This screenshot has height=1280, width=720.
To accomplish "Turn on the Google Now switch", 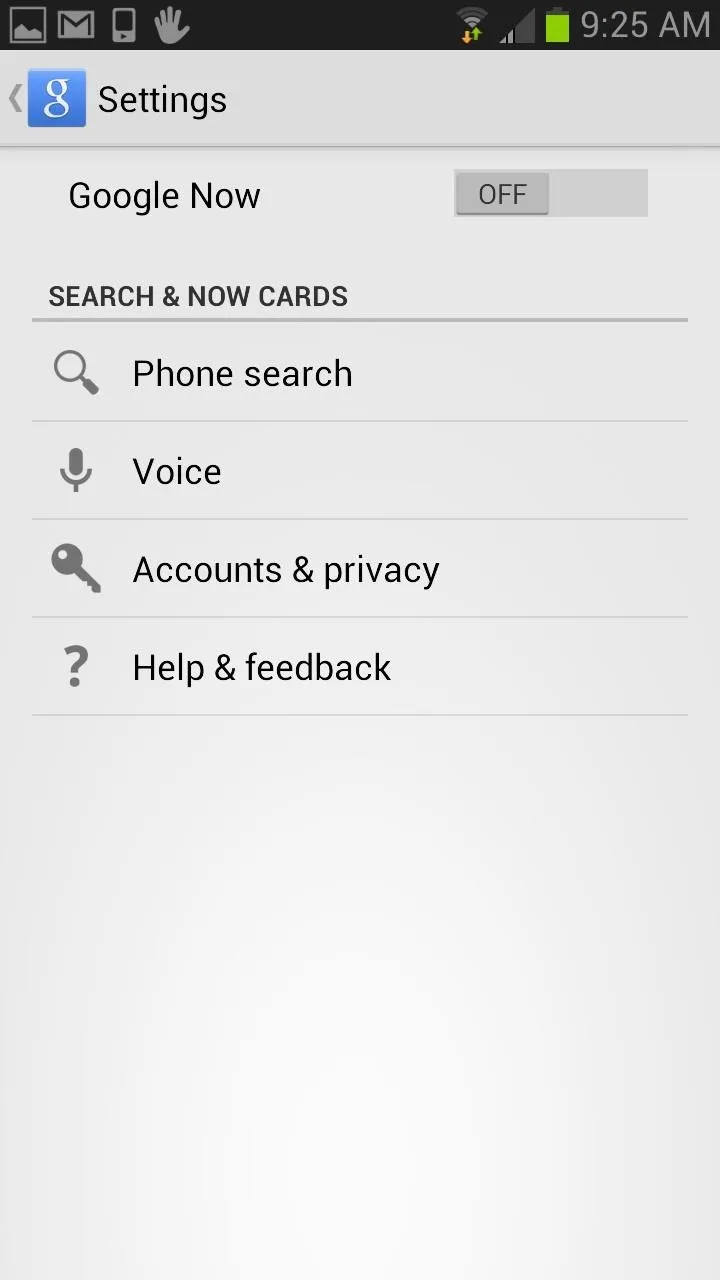I will click(x=550, y=193).
